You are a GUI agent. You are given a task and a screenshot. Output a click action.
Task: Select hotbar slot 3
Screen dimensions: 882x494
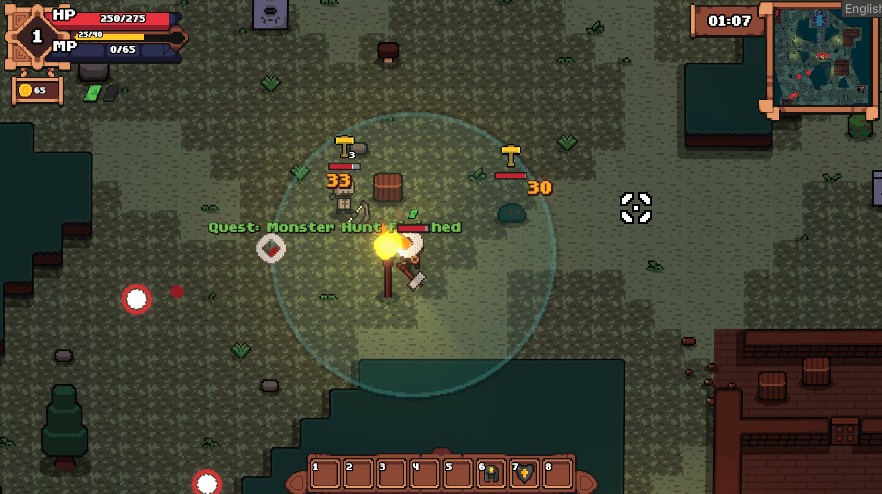click(391, 473)
